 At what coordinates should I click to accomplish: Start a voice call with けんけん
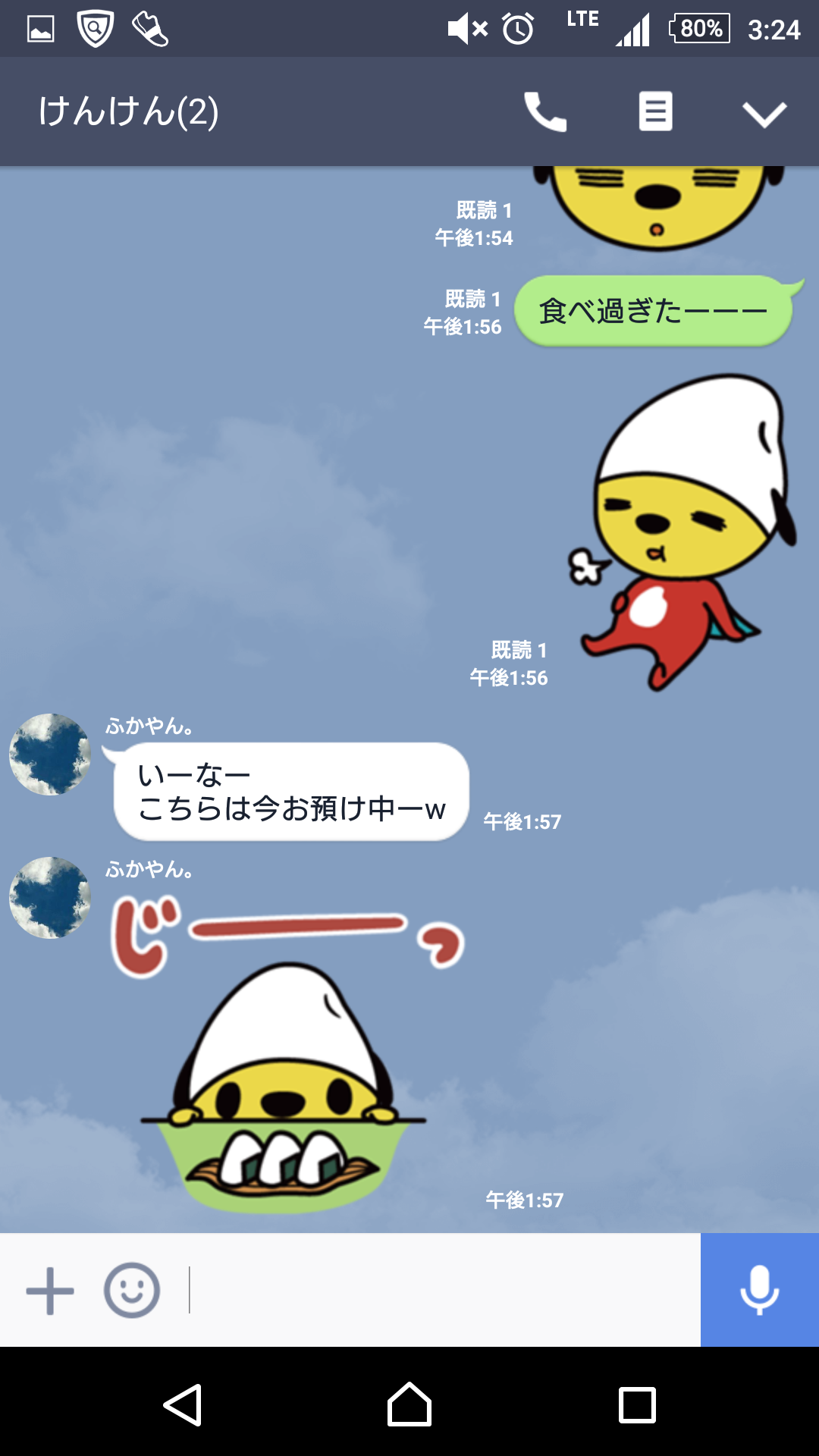coord(545,112)
